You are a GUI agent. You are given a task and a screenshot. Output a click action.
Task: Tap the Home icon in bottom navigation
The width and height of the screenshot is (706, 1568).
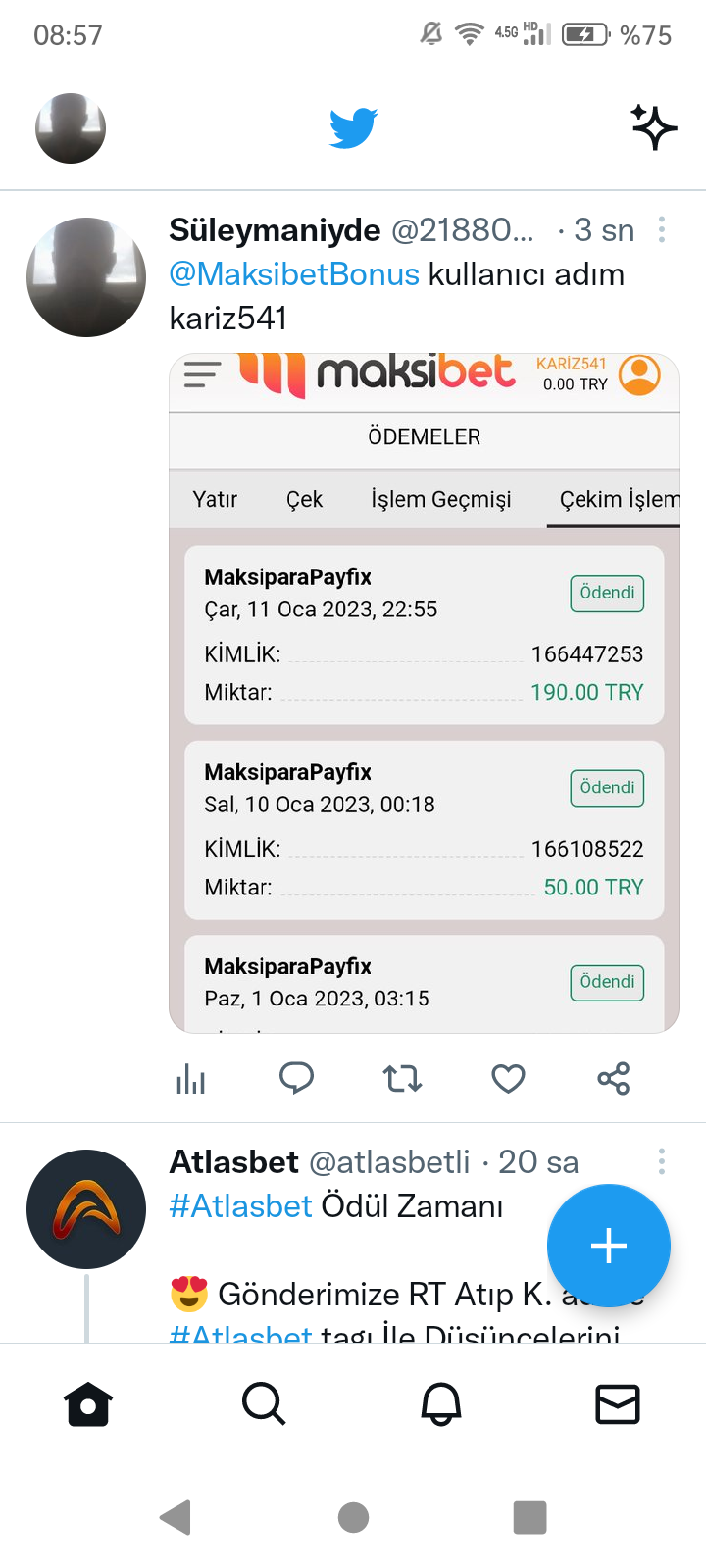pos(86,1403)
